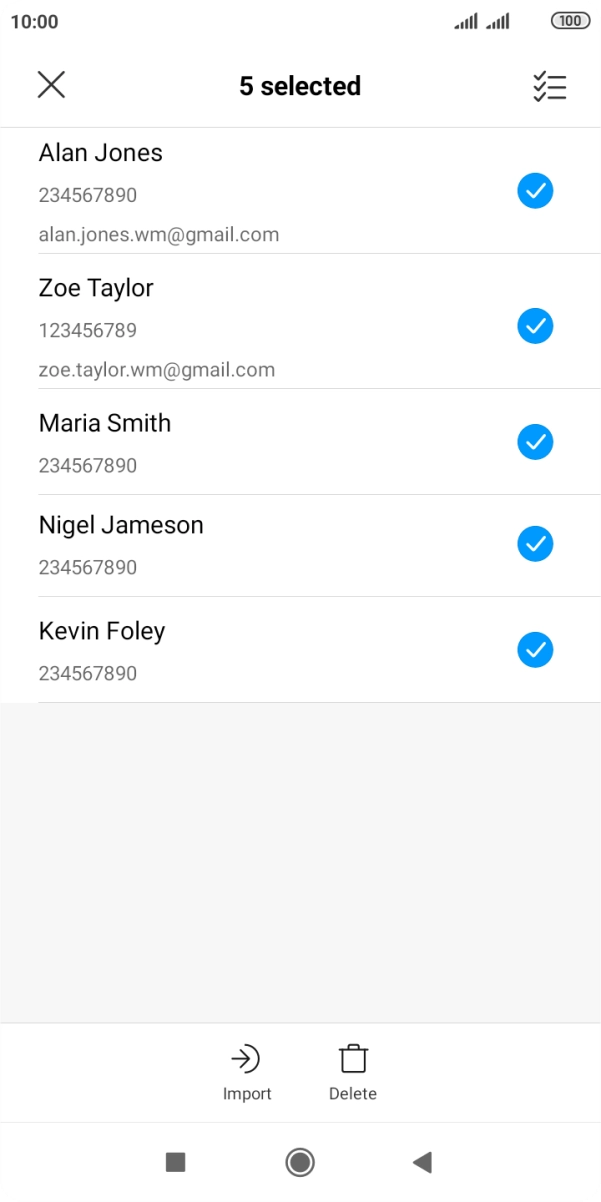The image size is (601, 1202).
Task: Close the selection mode with X
Action: 51,85
